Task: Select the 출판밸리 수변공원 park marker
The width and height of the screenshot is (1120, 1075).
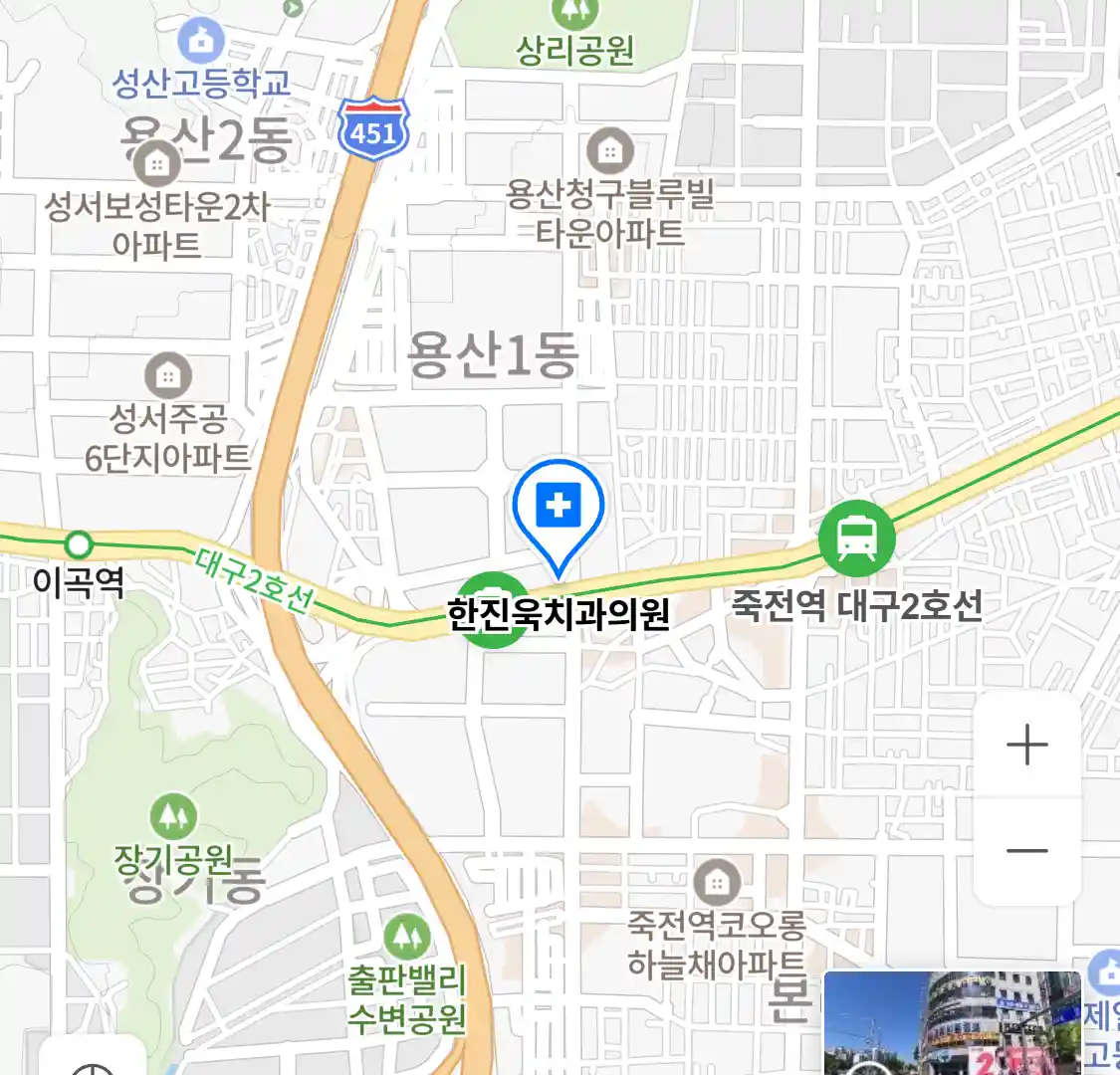Action: point(406,936)
